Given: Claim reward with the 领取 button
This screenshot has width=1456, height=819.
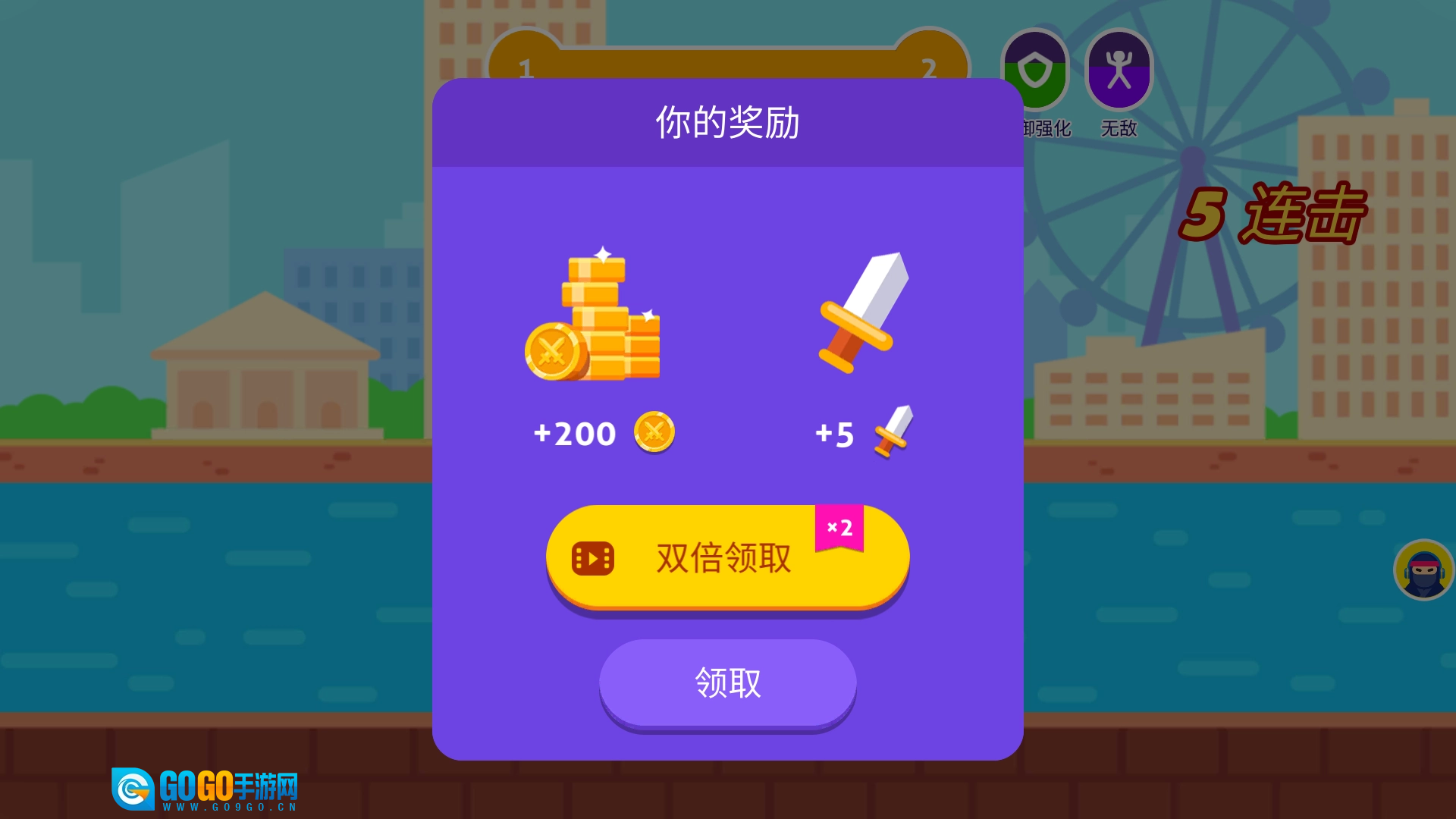Looking at the screenshot, I should 726,682.
